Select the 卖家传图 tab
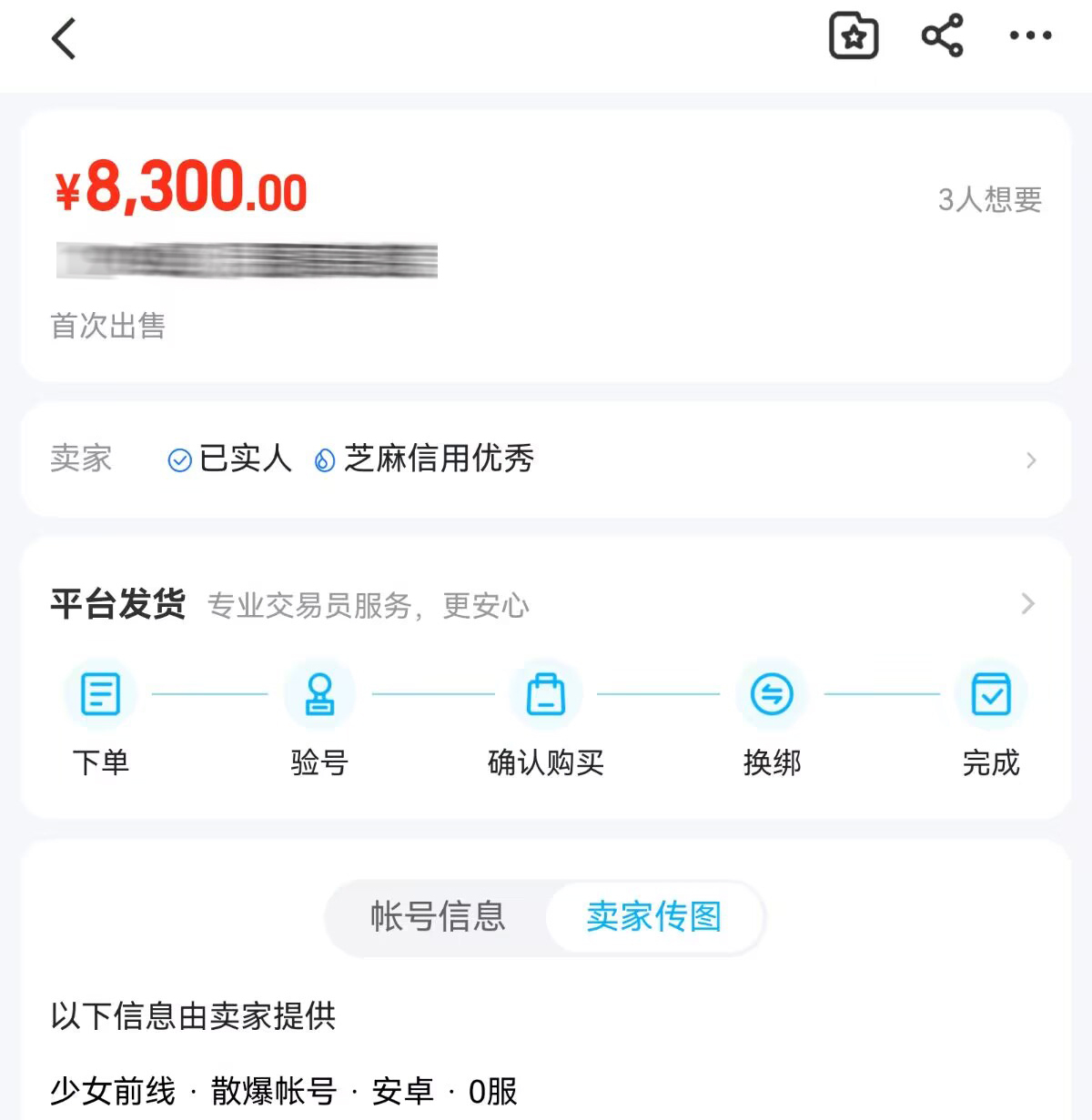 [653, 917]
